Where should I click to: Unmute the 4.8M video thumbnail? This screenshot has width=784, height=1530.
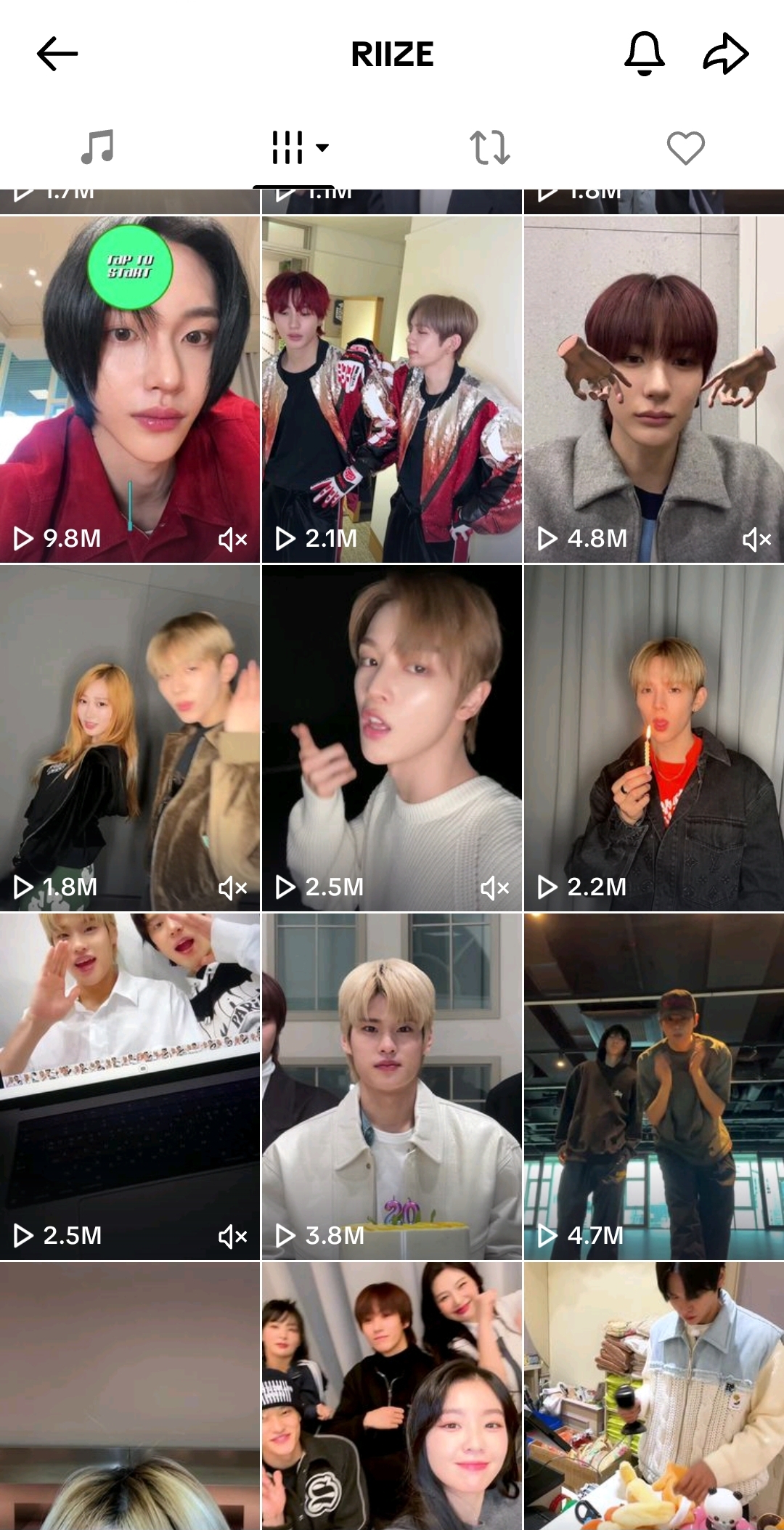757,540
